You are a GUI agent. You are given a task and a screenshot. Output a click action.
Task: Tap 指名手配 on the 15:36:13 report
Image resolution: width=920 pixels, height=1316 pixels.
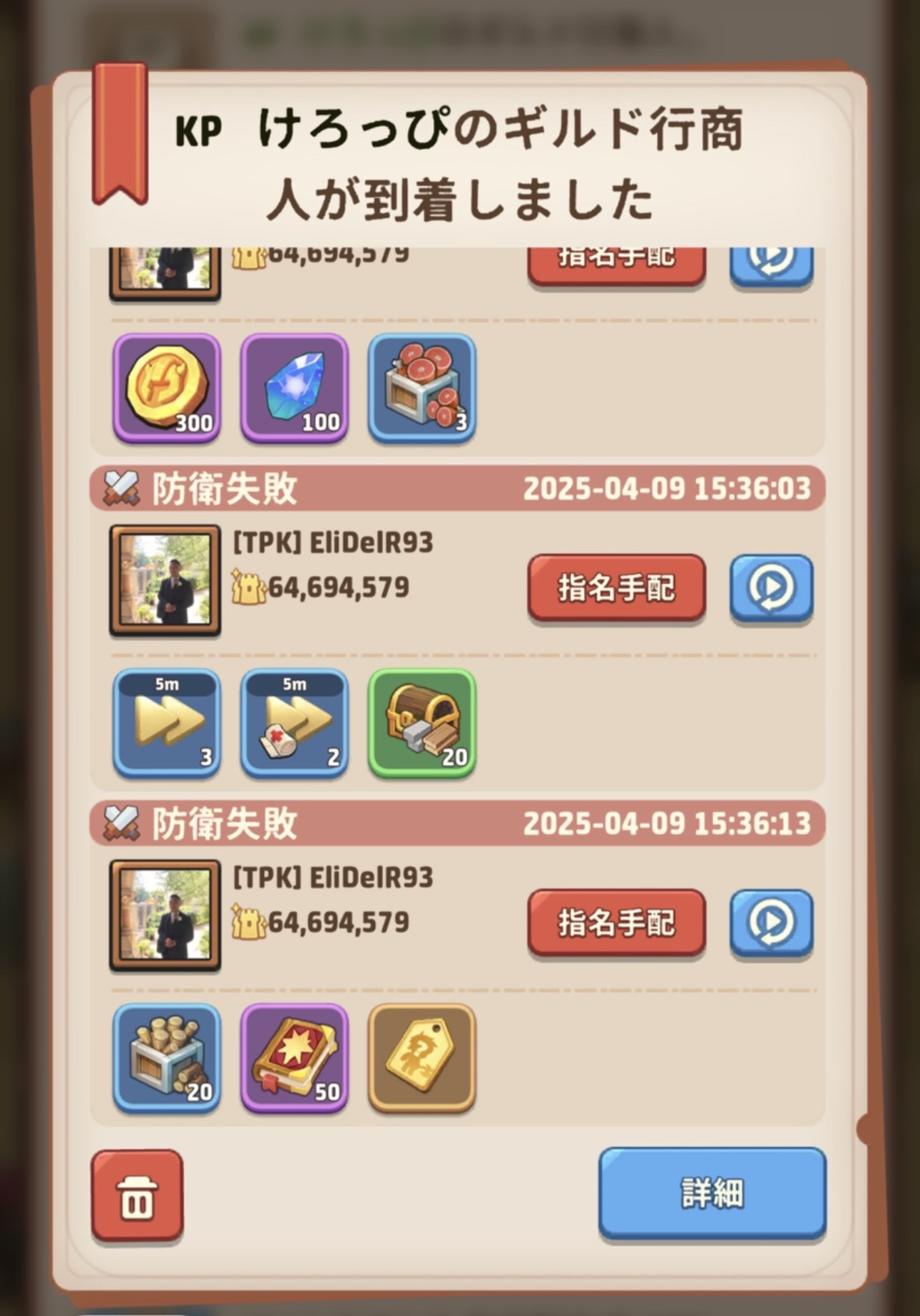(616, 922)
